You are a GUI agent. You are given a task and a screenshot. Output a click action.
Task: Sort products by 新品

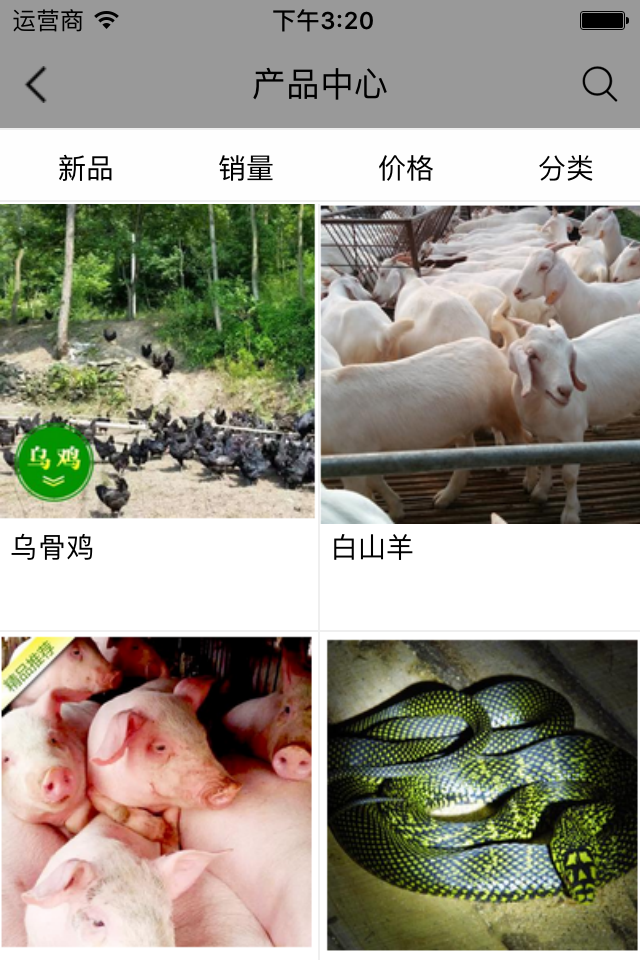pos(85,168)
